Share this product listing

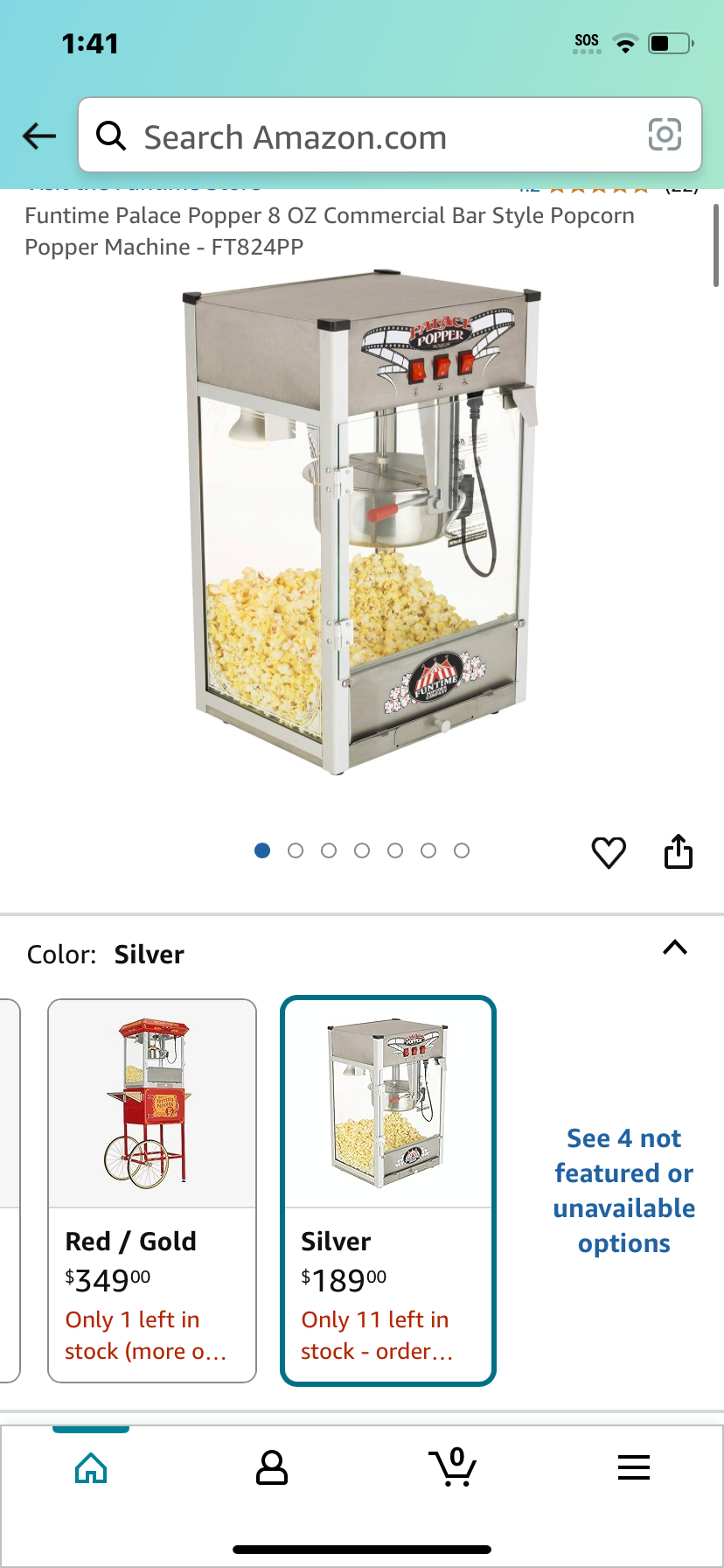pyautogui.click(x=679, y=851)
